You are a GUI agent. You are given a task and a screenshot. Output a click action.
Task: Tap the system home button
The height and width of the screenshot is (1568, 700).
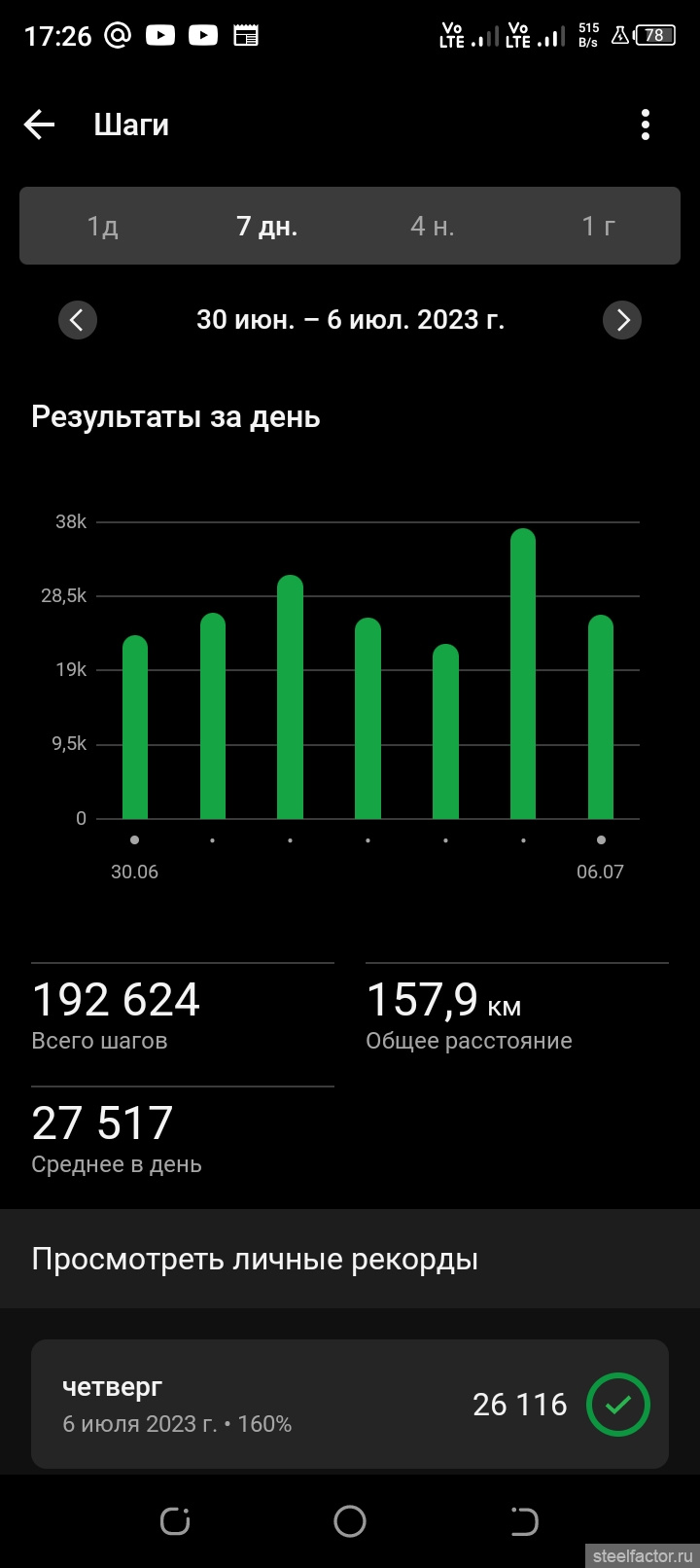[350, 1521]
